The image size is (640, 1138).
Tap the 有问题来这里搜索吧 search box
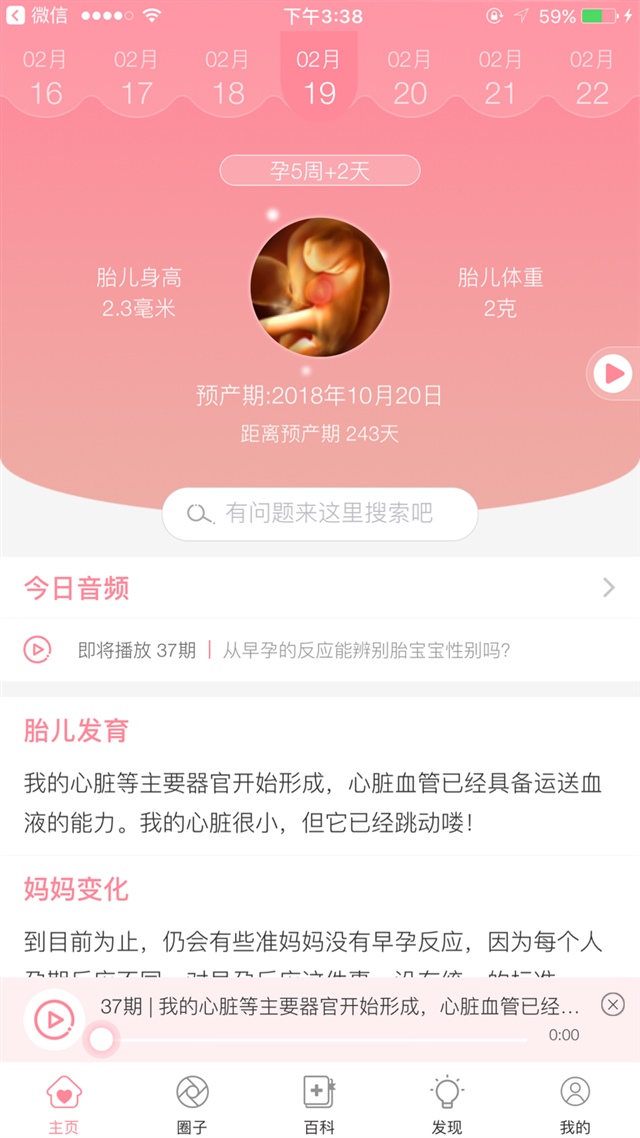(x=320, y=514)
